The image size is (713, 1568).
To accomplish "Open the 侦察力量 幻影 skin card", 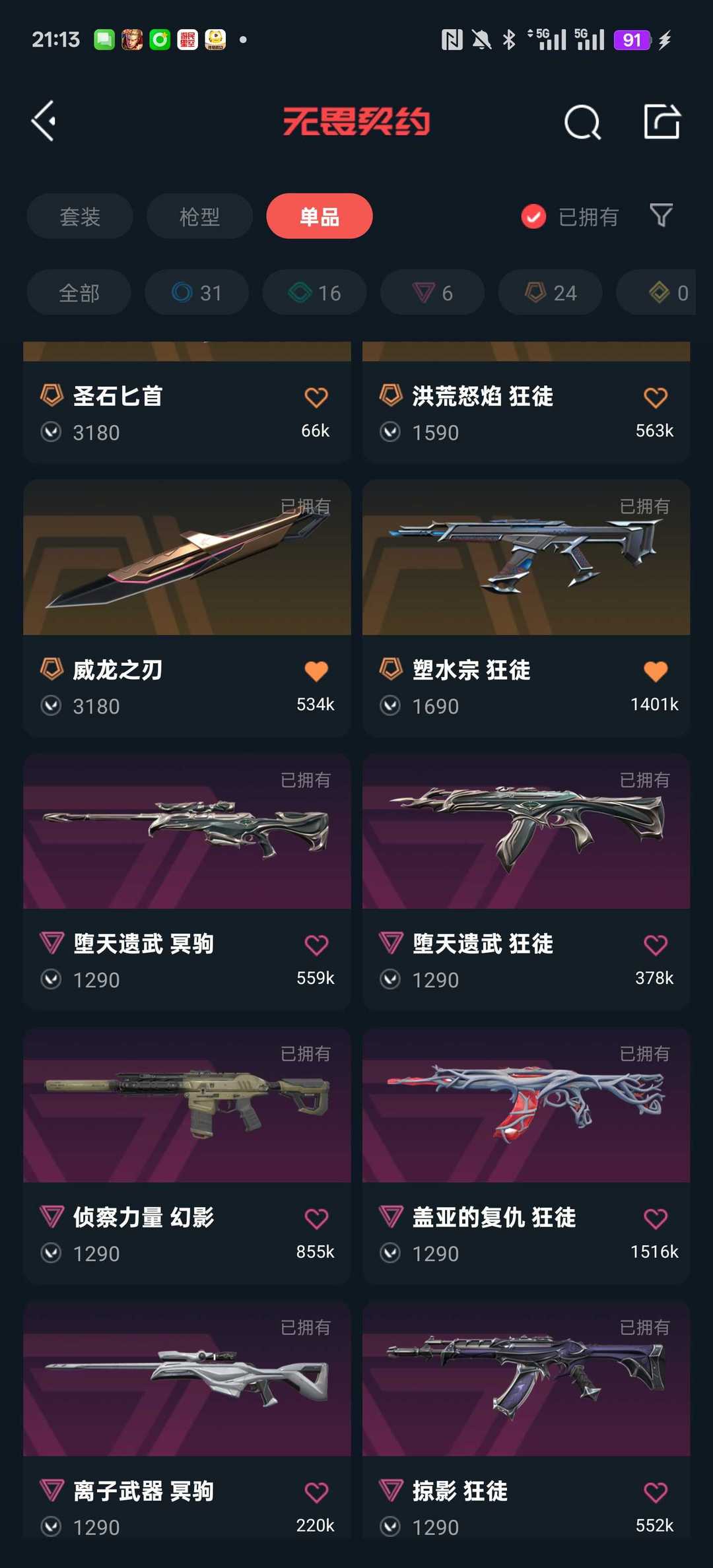I will click(187, 1156).
